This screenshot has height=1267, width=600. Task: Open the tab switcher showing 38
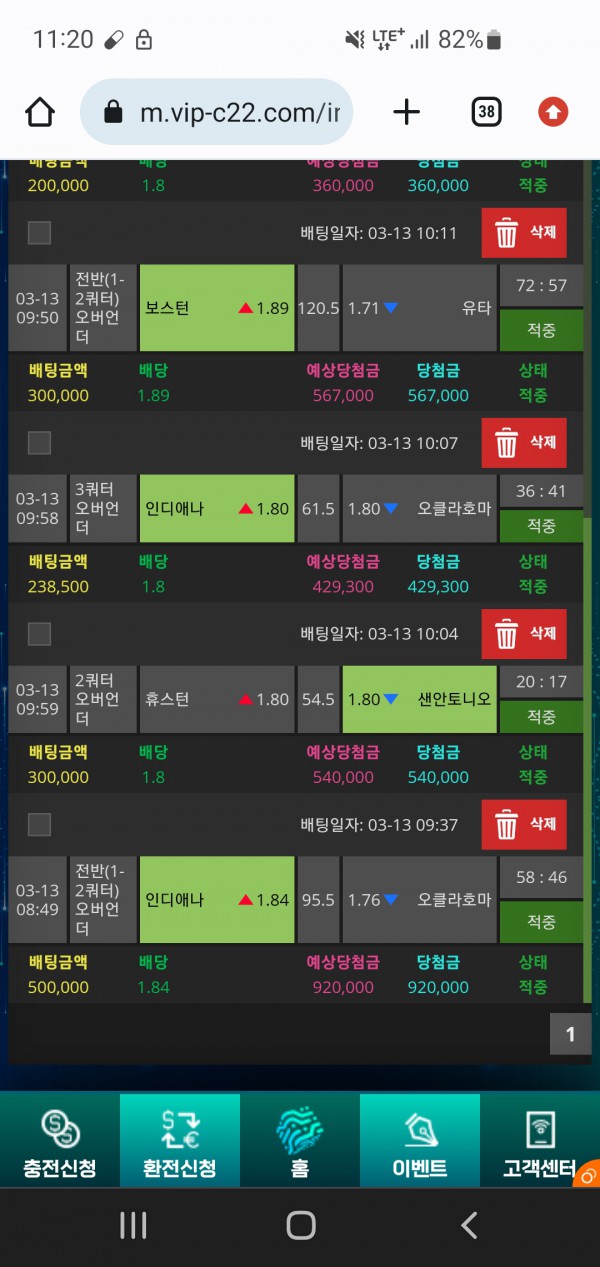pyautogui.click(x=486, y=113)
